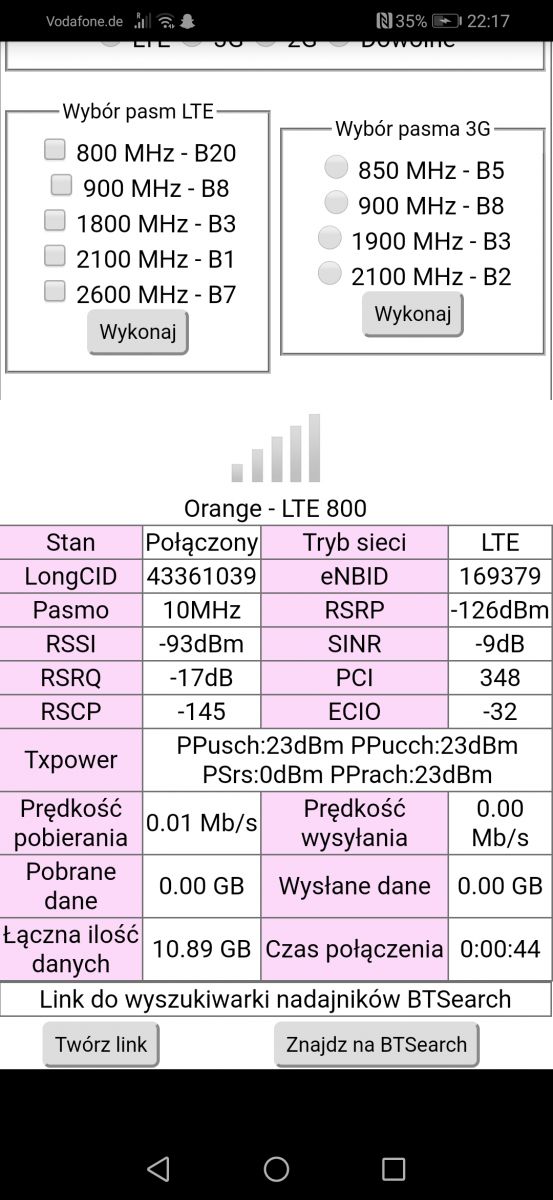The image size is (553, 1200).
Task: Select the 2600 MHz - B7 LTE band
Action: [x=55, y=291]
